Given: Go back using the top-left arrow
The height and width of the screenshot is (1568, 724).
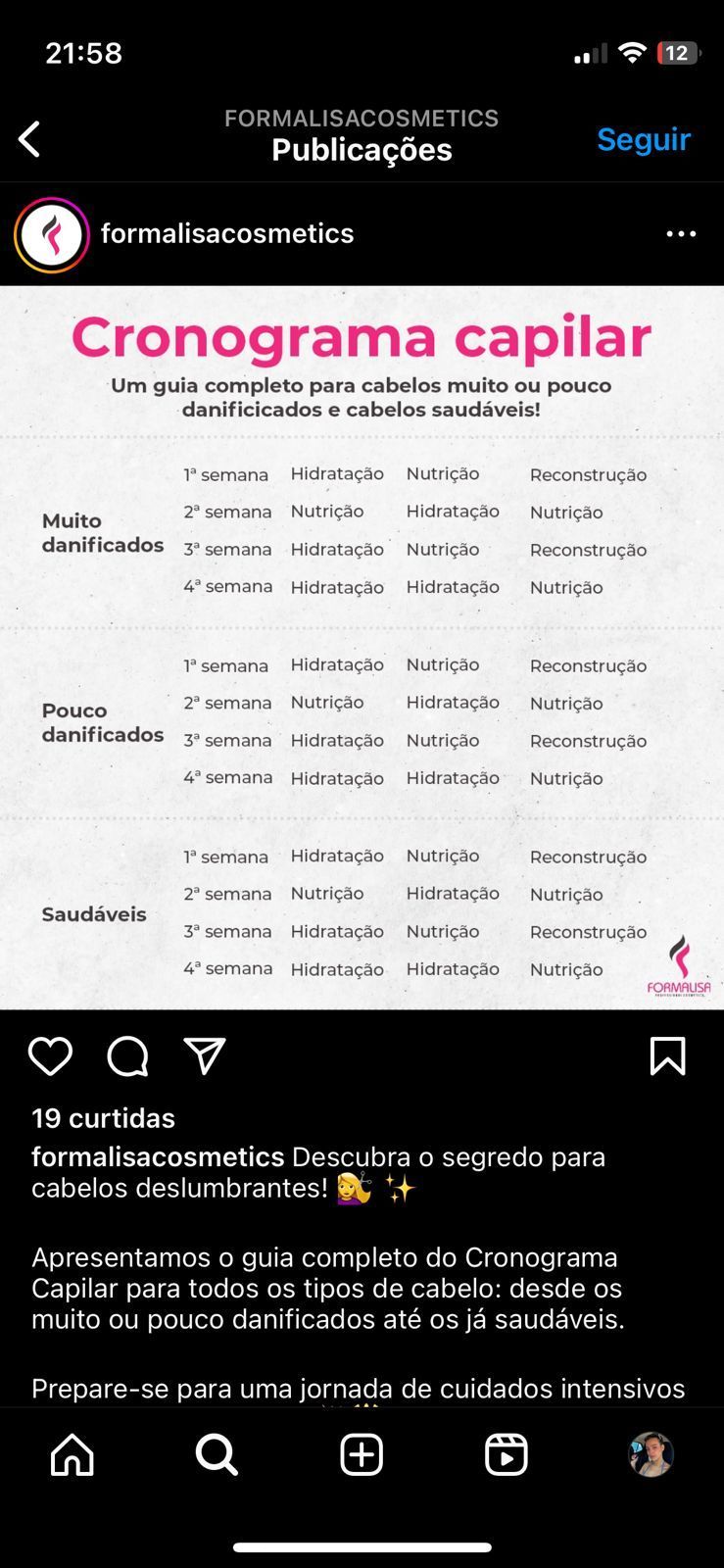Looking at the screenshot, I should tap(30, 139).
